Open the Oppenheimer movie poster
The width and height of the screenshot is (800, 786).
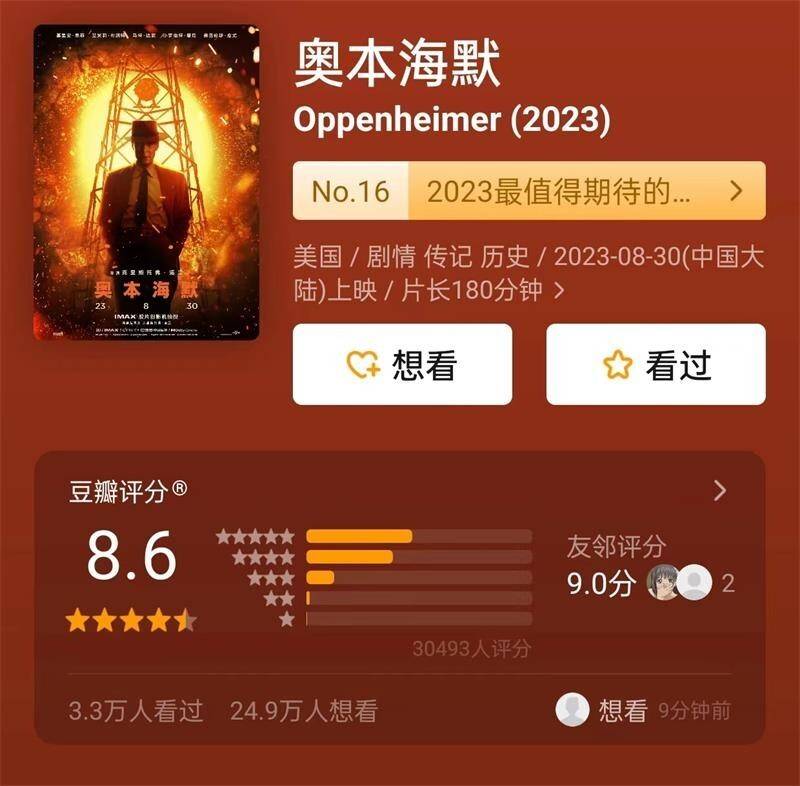click(x=146, y=182)
